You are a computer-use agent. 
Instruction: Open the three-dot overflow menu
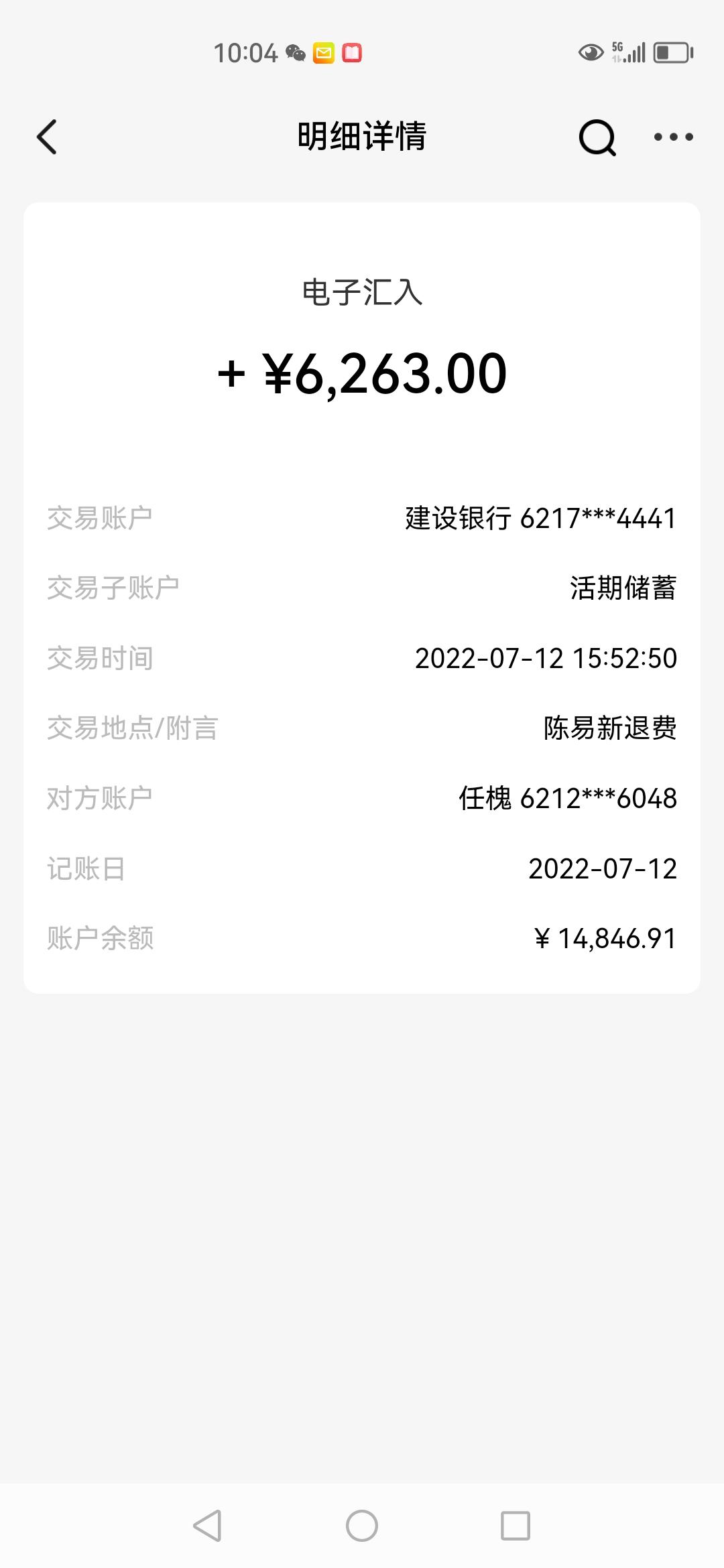click(x=673, y=137)
